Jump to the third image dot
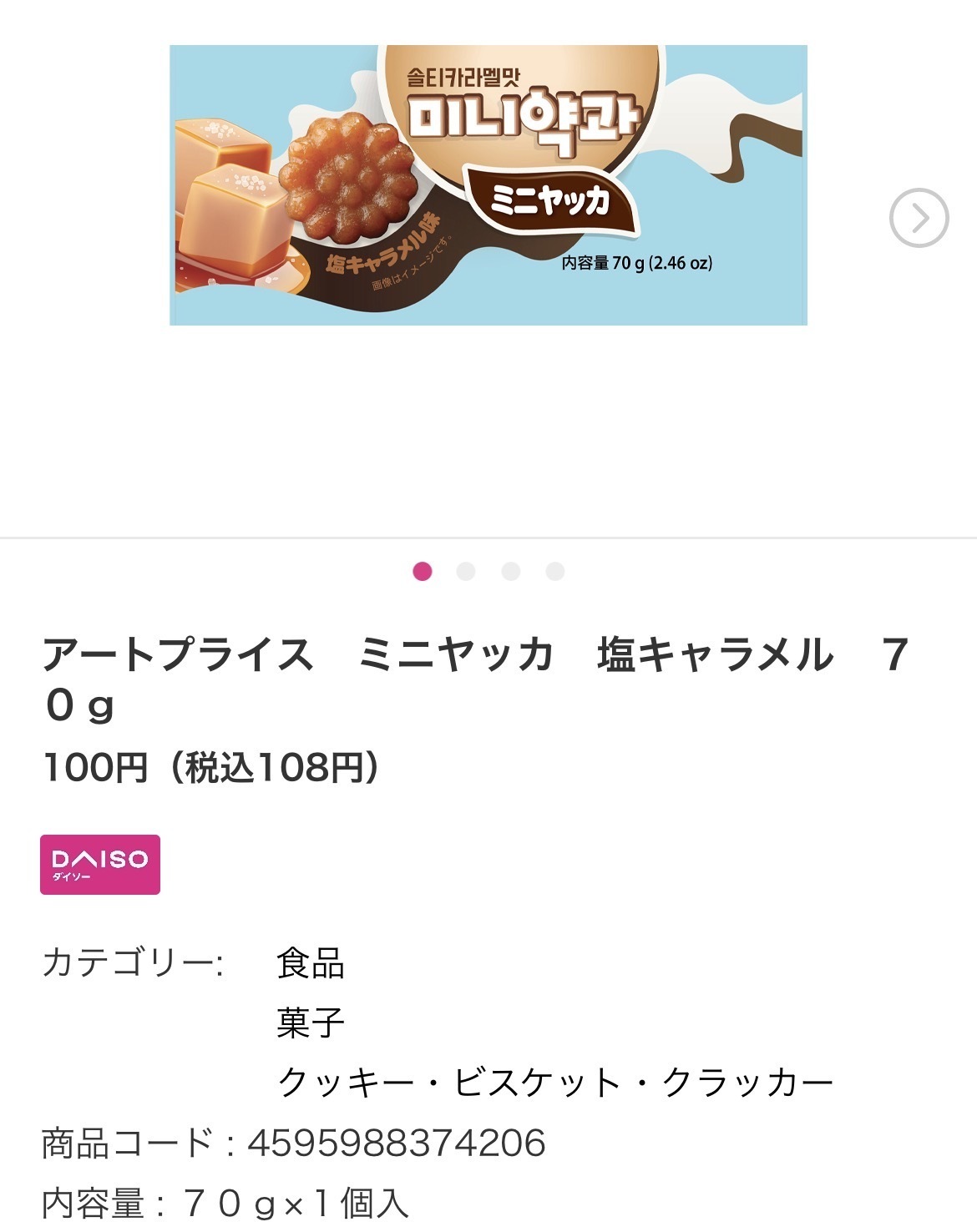This screenshot has height=1232, width=977. [x=511, y=571]
